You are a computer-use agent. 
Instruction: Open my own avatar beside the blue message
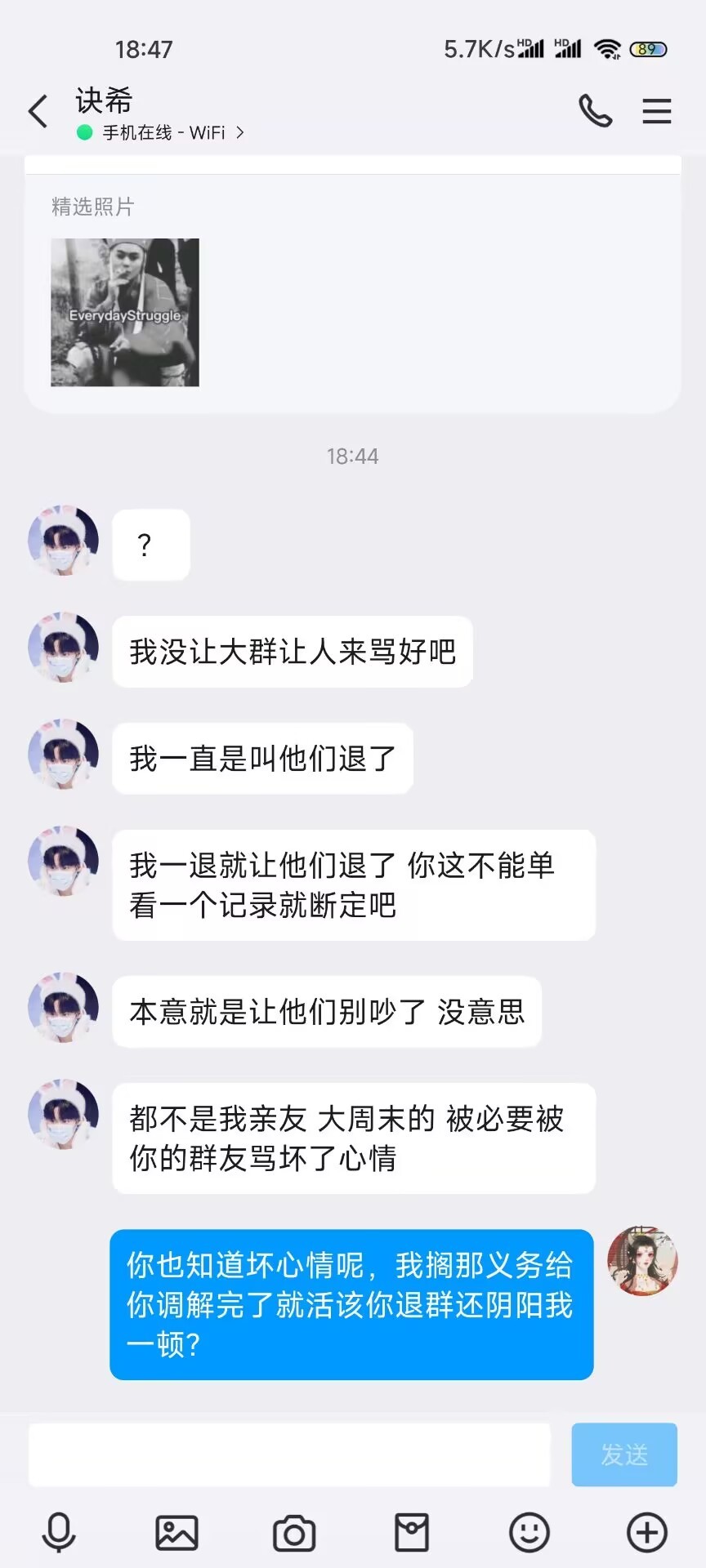click(x=642, y=1261)
